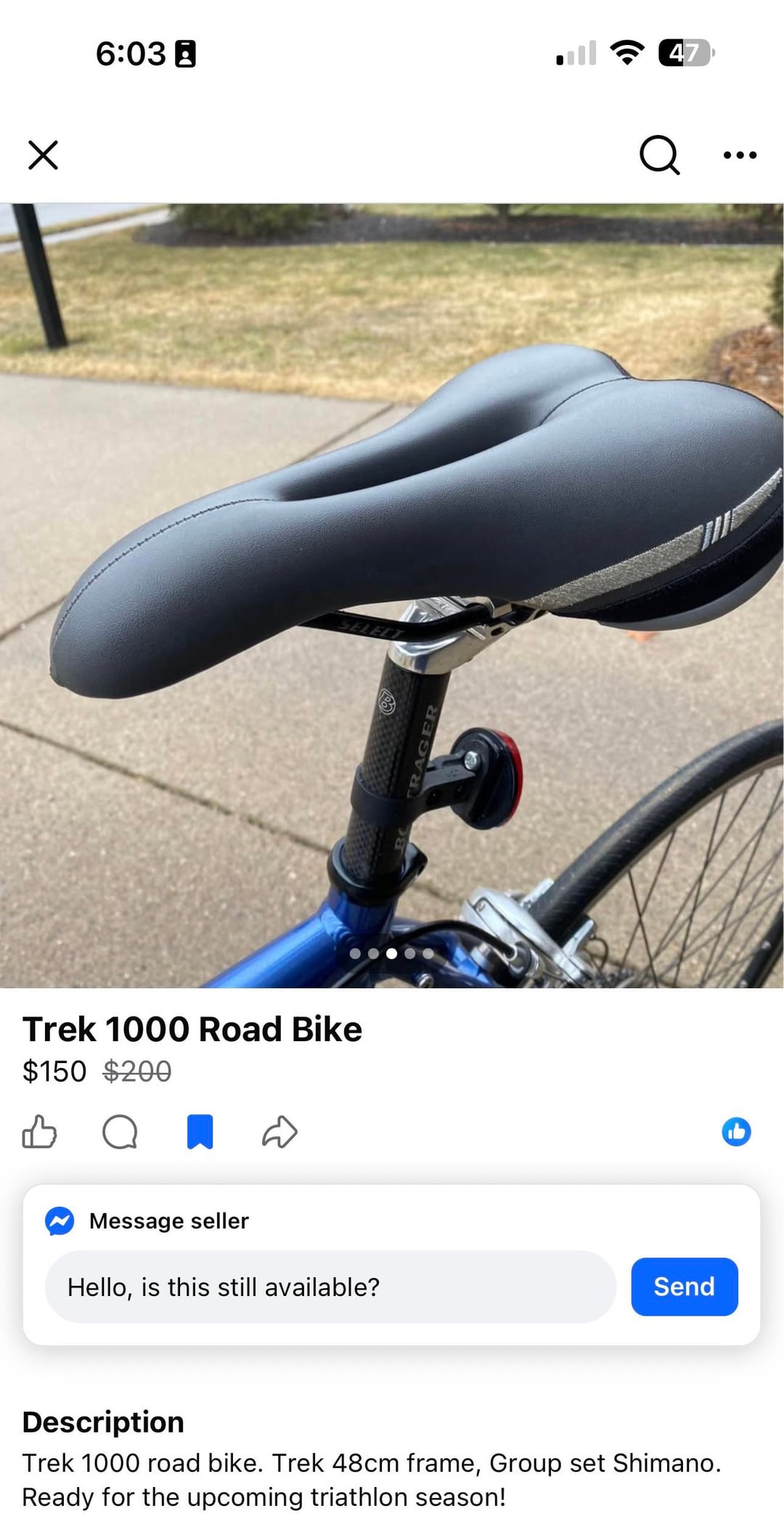Unsave the bookmarked listing
The width and height of the screenshot is (784, 1532).
[x=200, y=1131]
